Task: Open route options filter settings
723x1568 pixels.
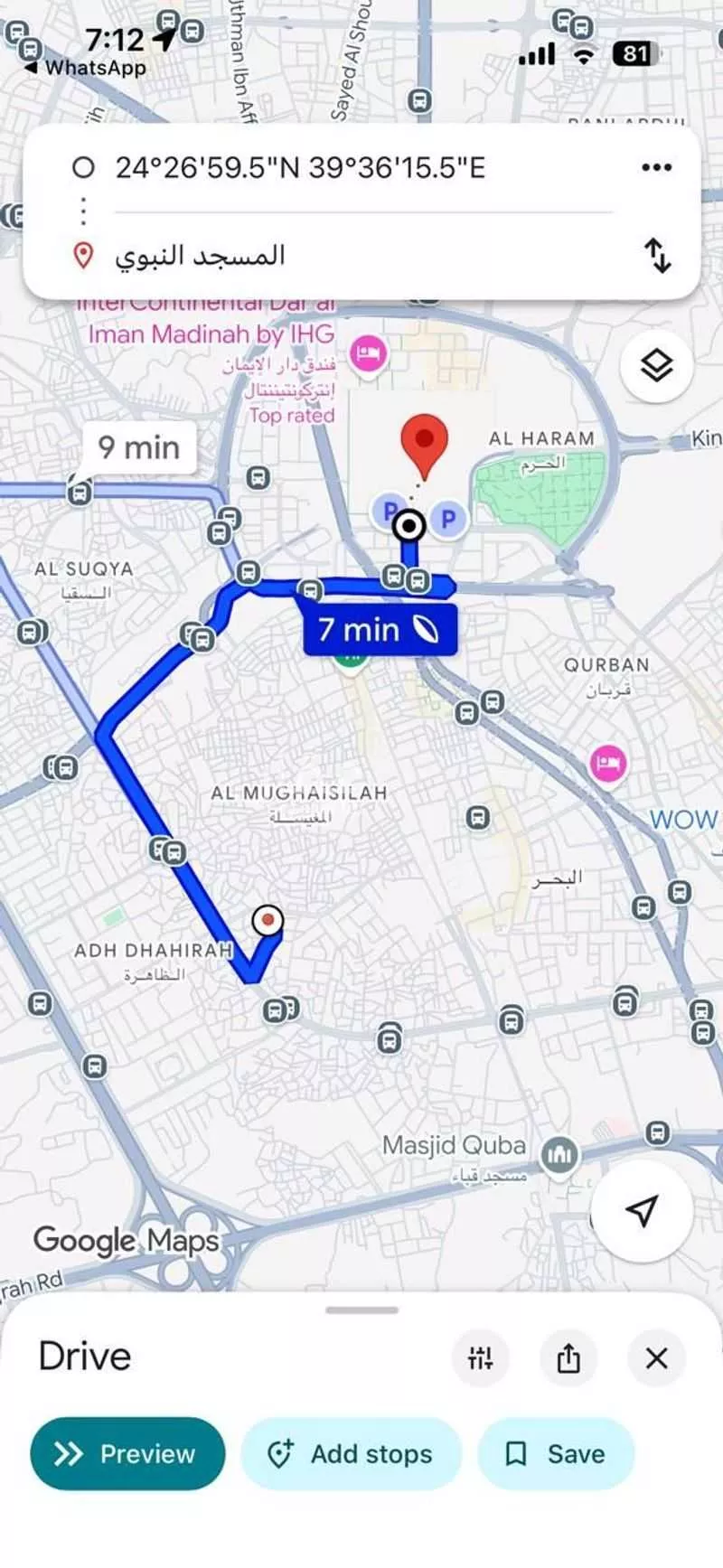Action: pos(480,1357)
